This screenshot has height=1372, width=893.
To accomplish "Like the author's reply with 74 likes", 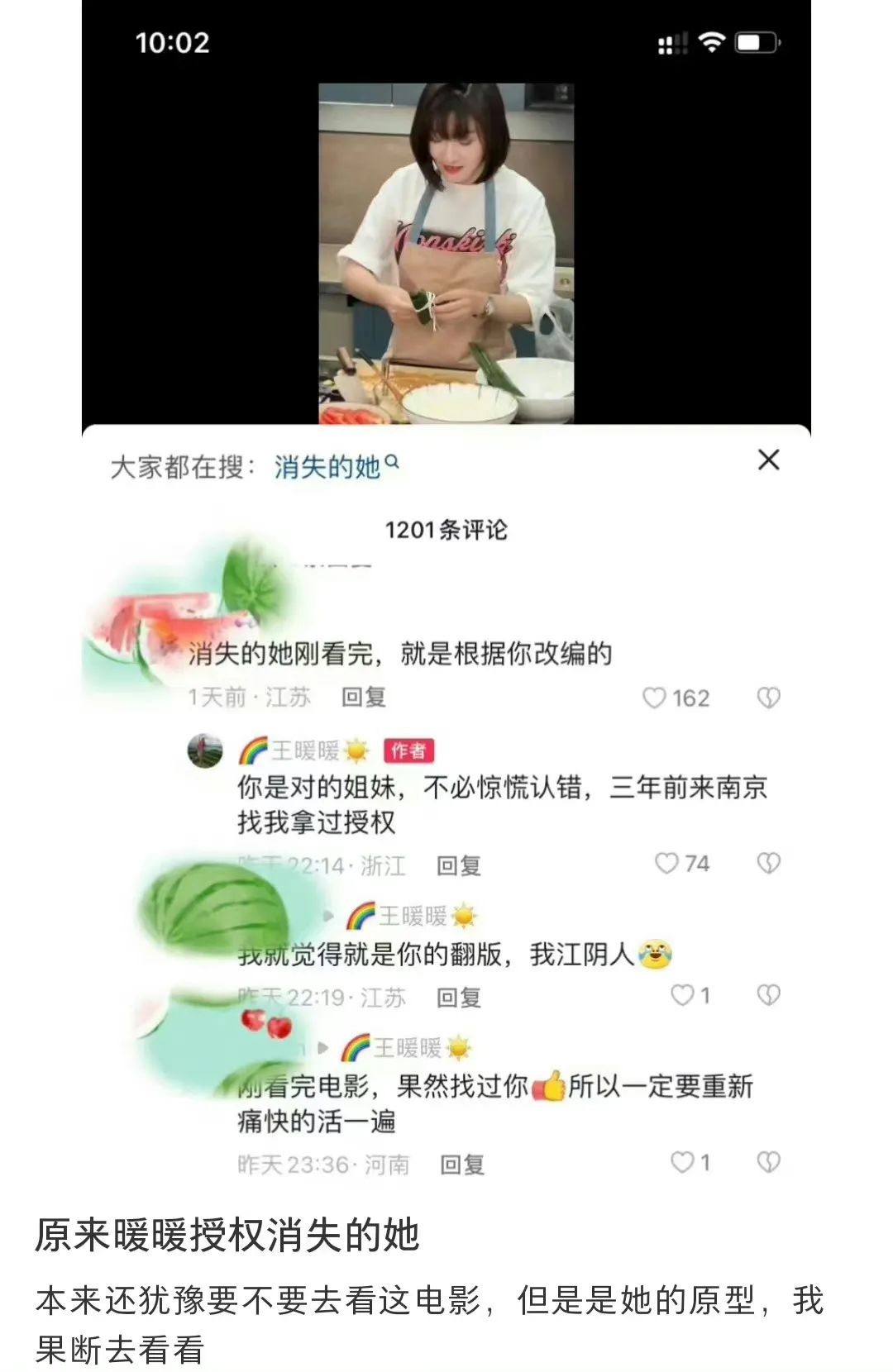I will [x=666, y=864].
